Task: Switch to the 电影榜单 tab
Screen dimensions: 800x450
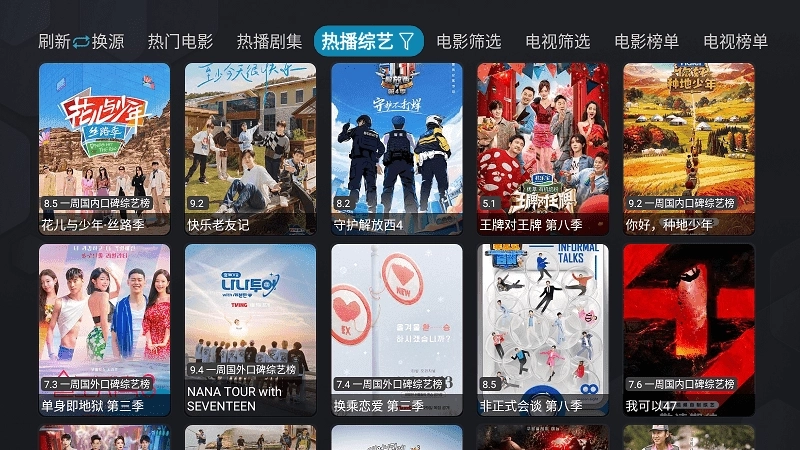Action: click(646, 41)
